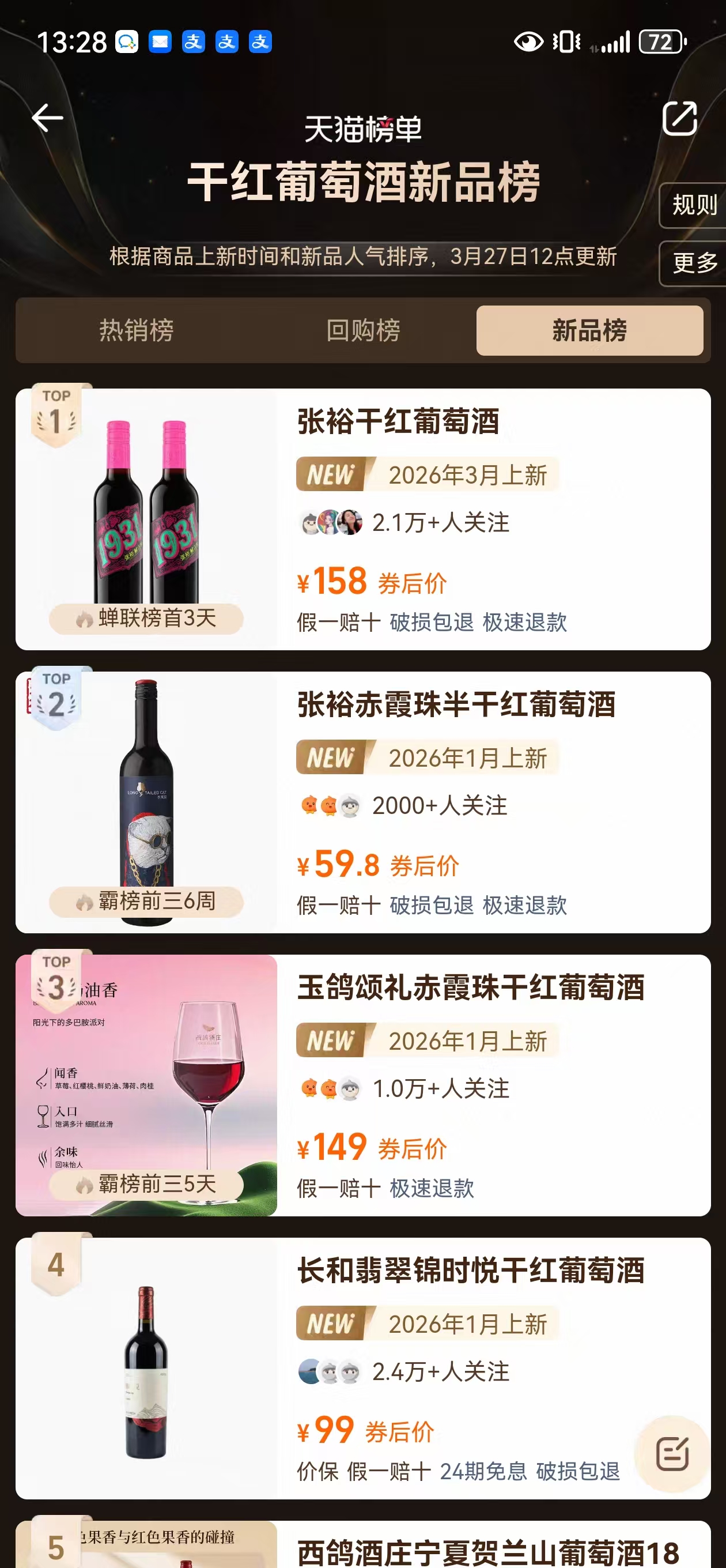Share this ranking list
Viewport: 726px width, 1568px height.
click(x=679, y=118)
